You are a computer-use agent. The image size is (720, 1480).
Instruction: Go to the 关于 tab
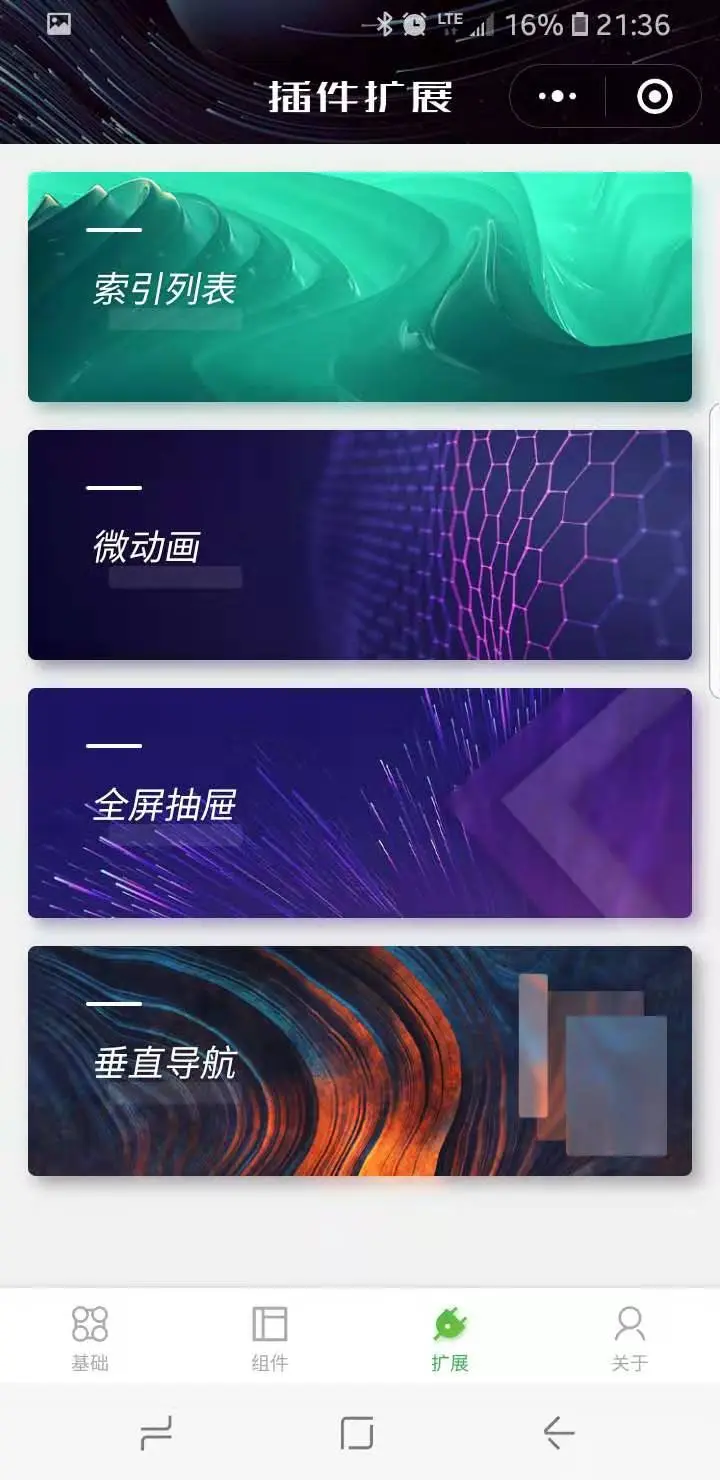pyautogui.click(x=630, y=1337)
